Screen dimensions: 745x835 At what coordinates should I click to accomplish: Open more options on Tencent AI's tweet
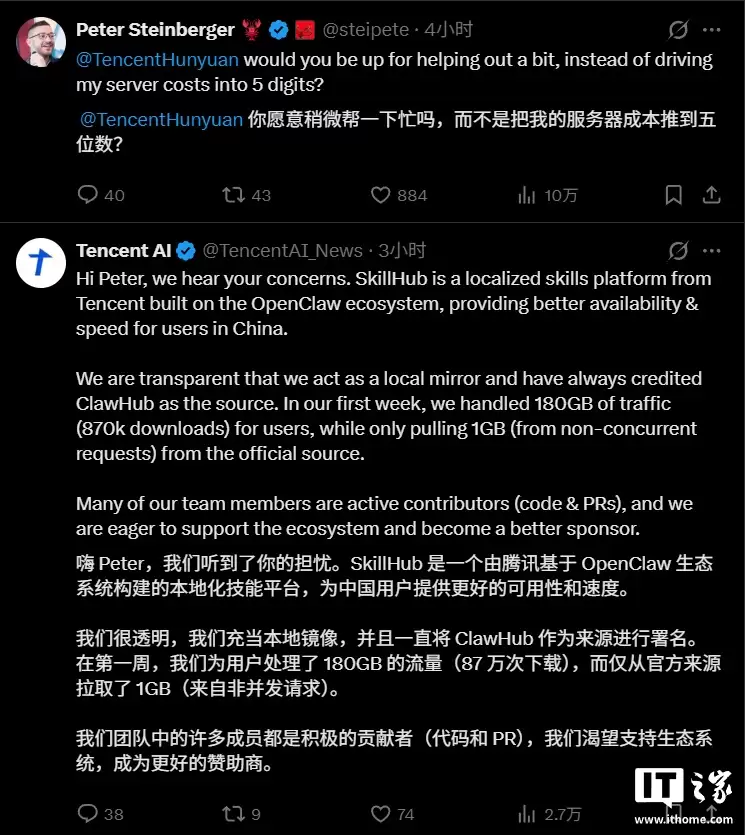tap(712, 251)
